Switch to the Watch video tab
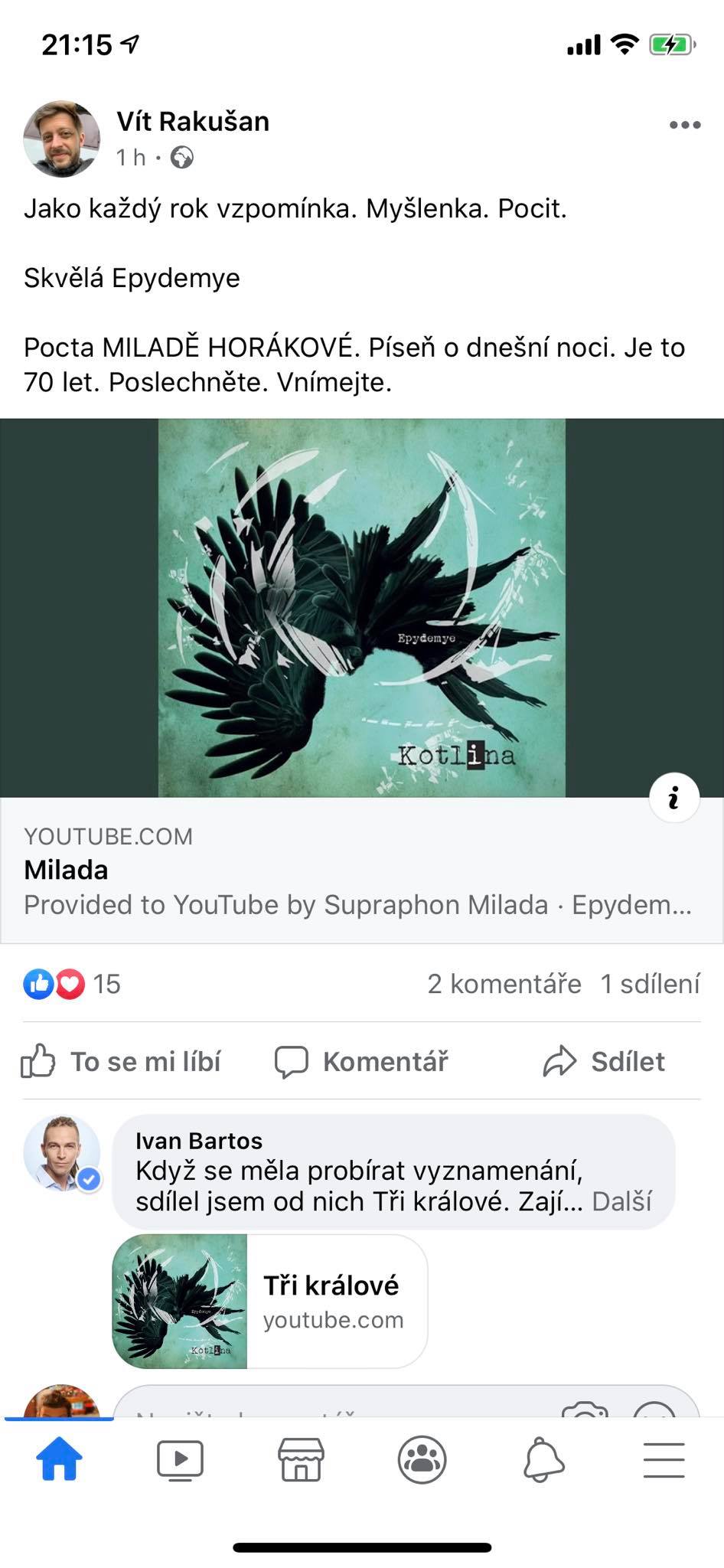The image size is (724, 1568). [x=180, y=1459]
